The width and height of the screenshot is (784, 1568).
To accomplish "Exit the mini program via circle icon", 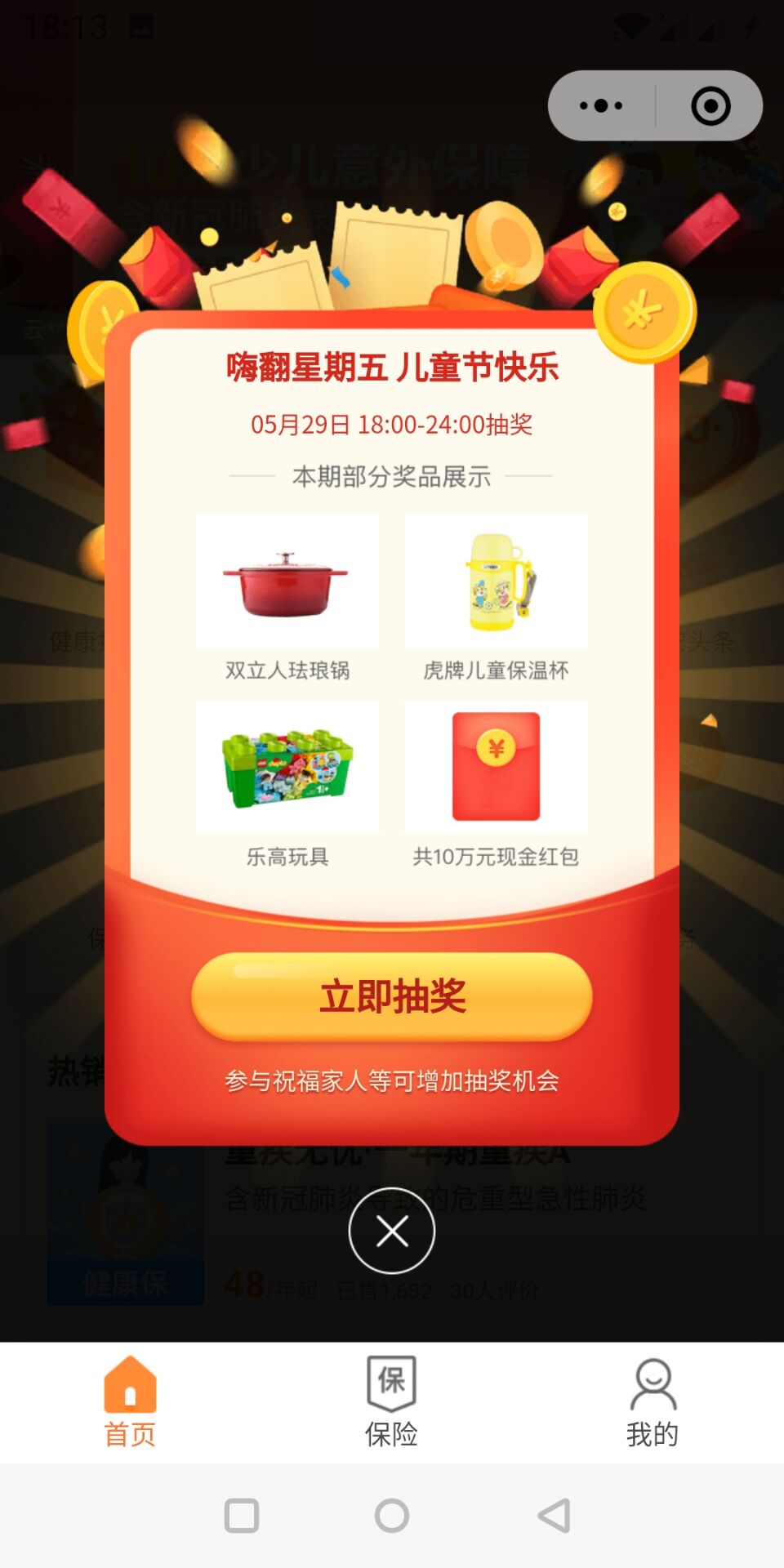I will tap(710, 105).
